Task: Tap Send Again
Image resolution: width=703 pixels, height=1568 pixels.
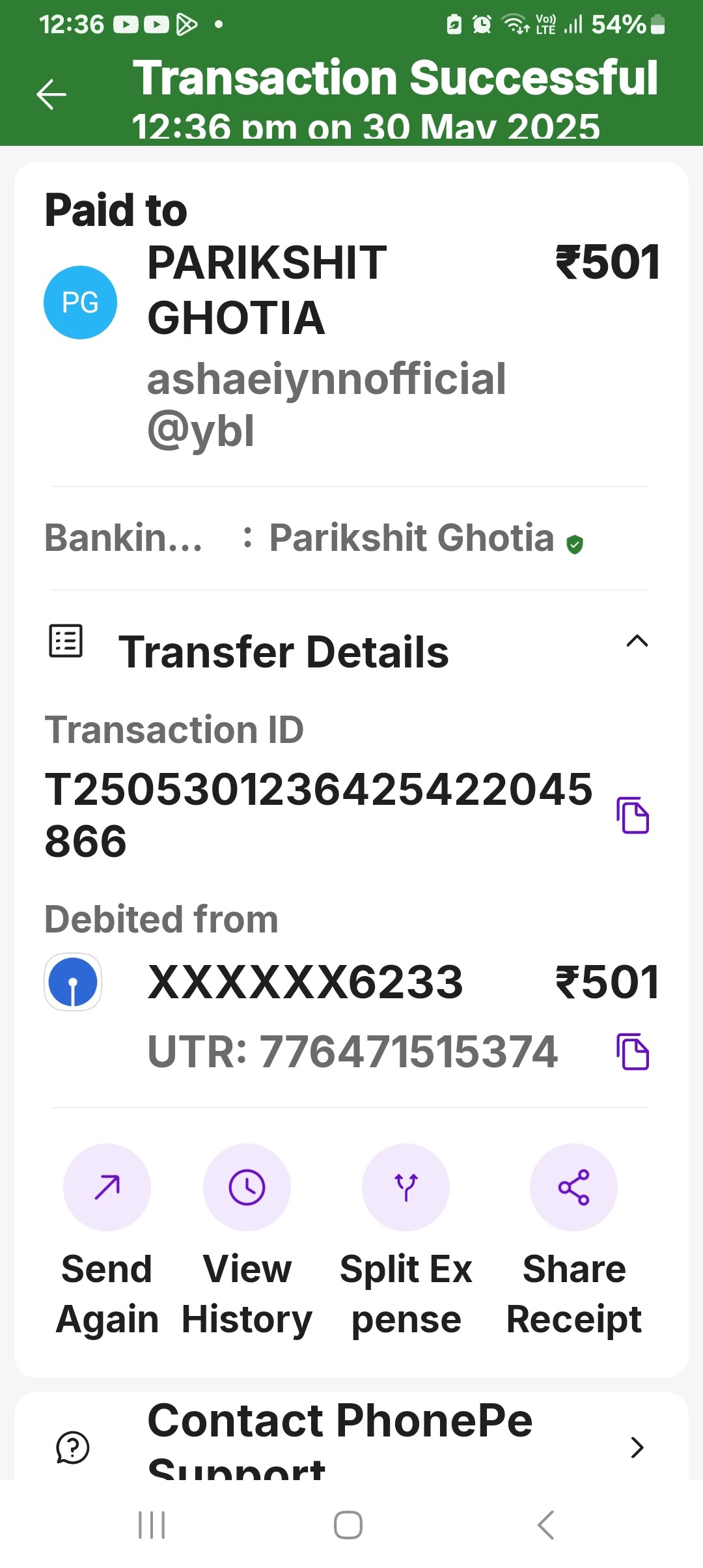Action: tap(107, 1240)
